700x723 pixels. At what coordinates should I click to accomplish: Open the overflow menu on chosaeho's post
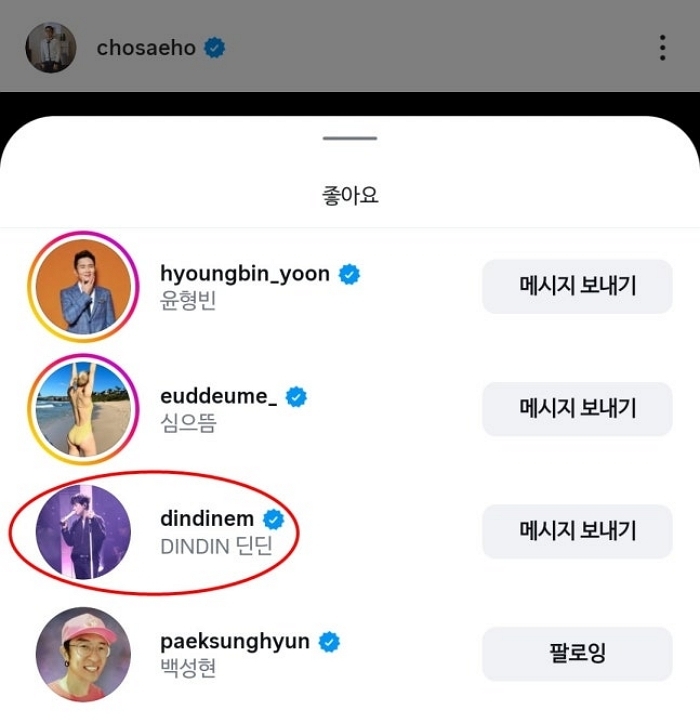(x=662, y=47)
